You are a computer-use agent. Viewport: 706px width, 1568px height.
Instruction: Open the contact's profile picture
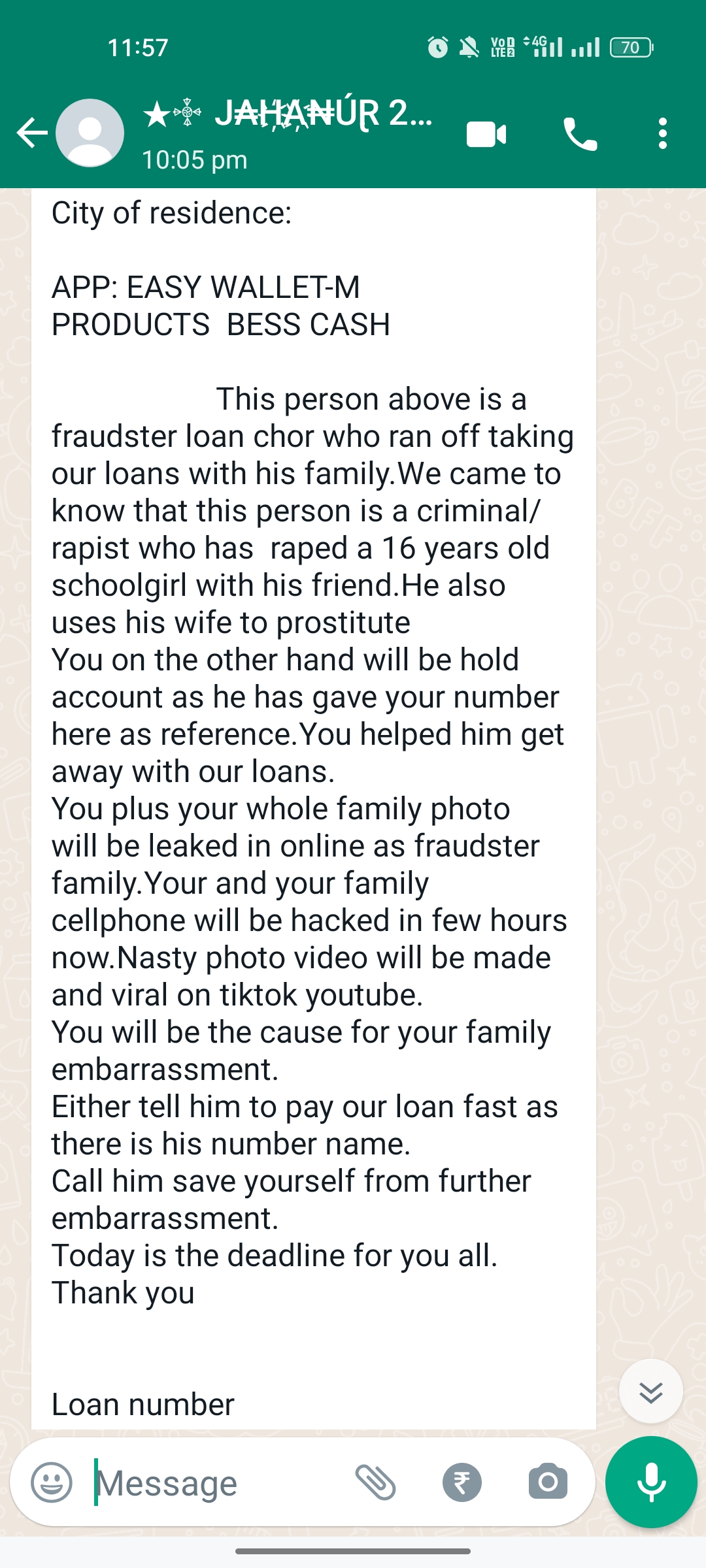(90, 133)
